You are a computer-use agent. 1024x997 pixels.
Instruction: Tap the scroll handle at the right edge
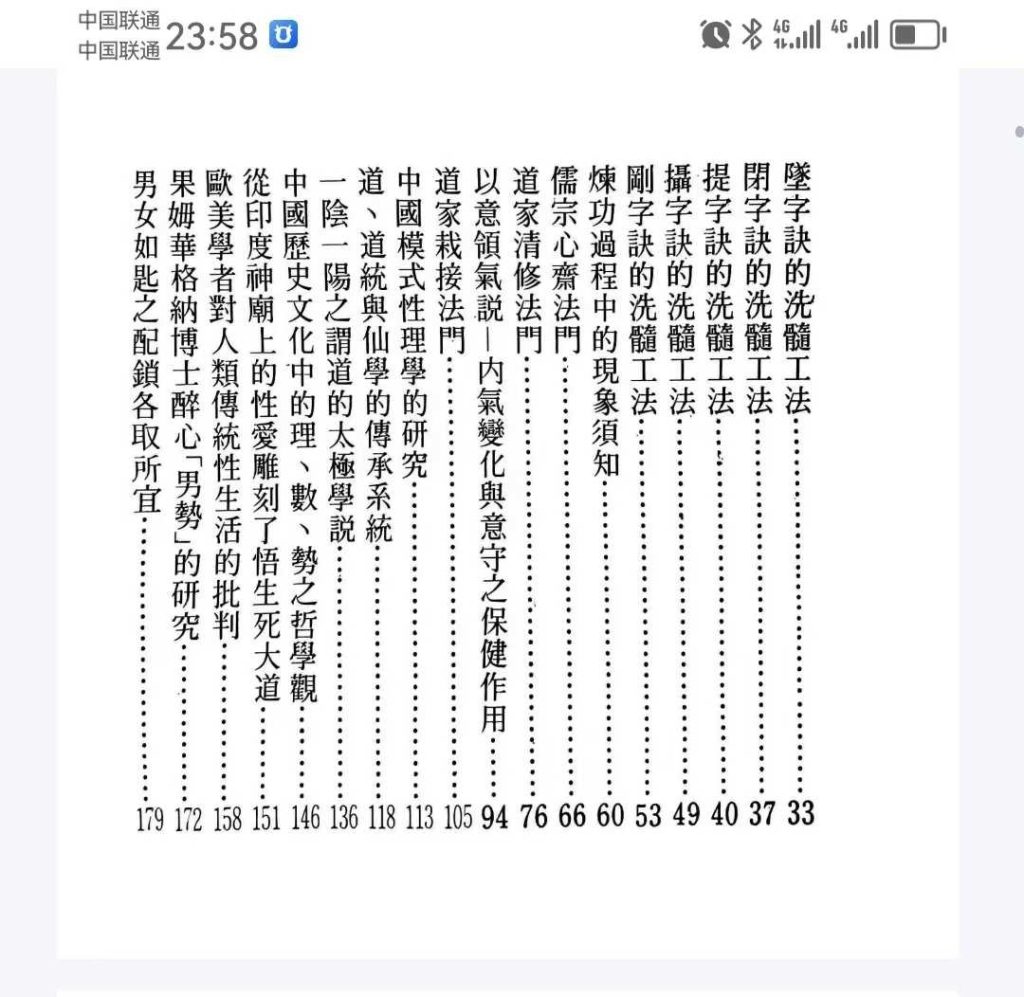[1019, 131]
